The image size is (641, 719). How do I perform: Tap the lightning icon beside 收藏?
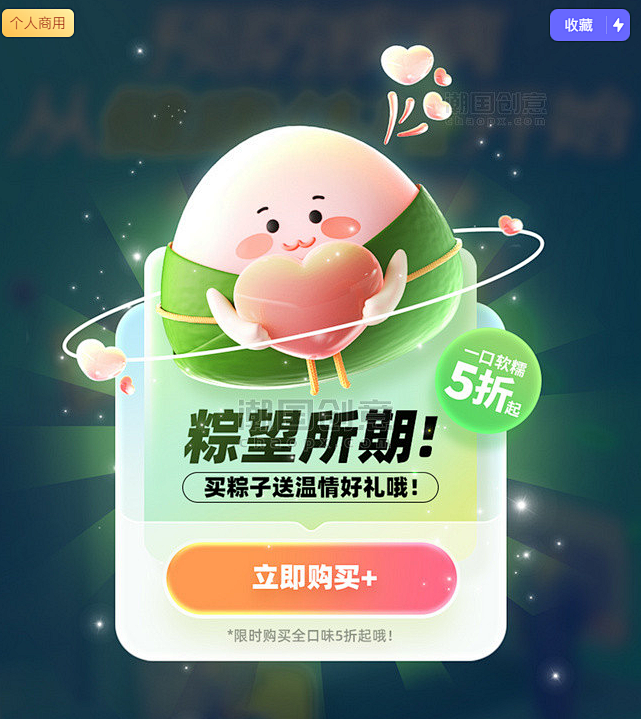[618, 25]
